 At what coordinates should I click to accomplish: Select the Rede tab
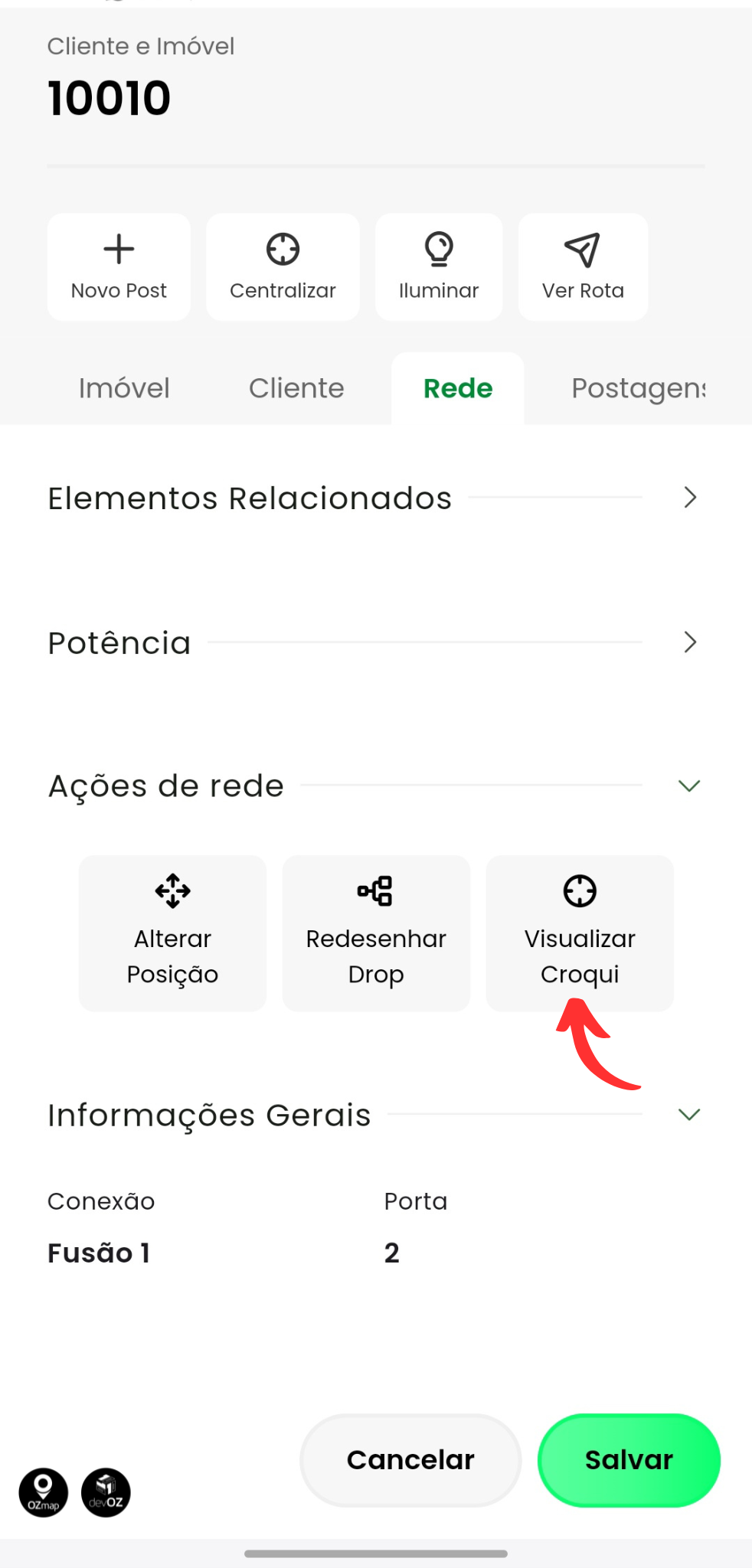pyautogui.click(x=458, y=388)
